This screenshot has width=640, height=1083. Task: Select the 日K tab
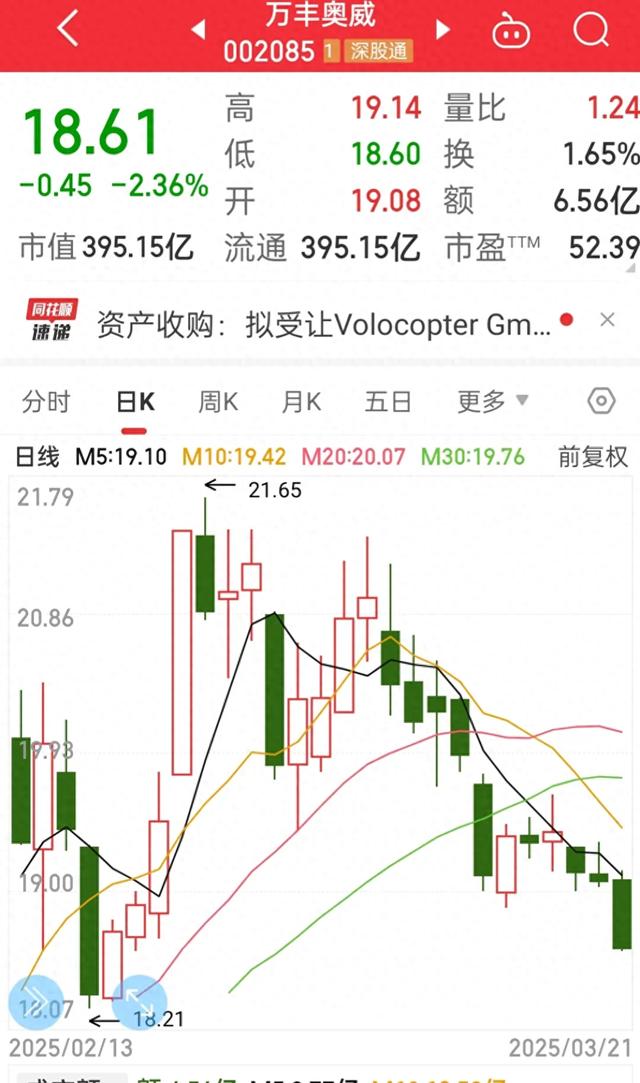(x=135, y=401)
